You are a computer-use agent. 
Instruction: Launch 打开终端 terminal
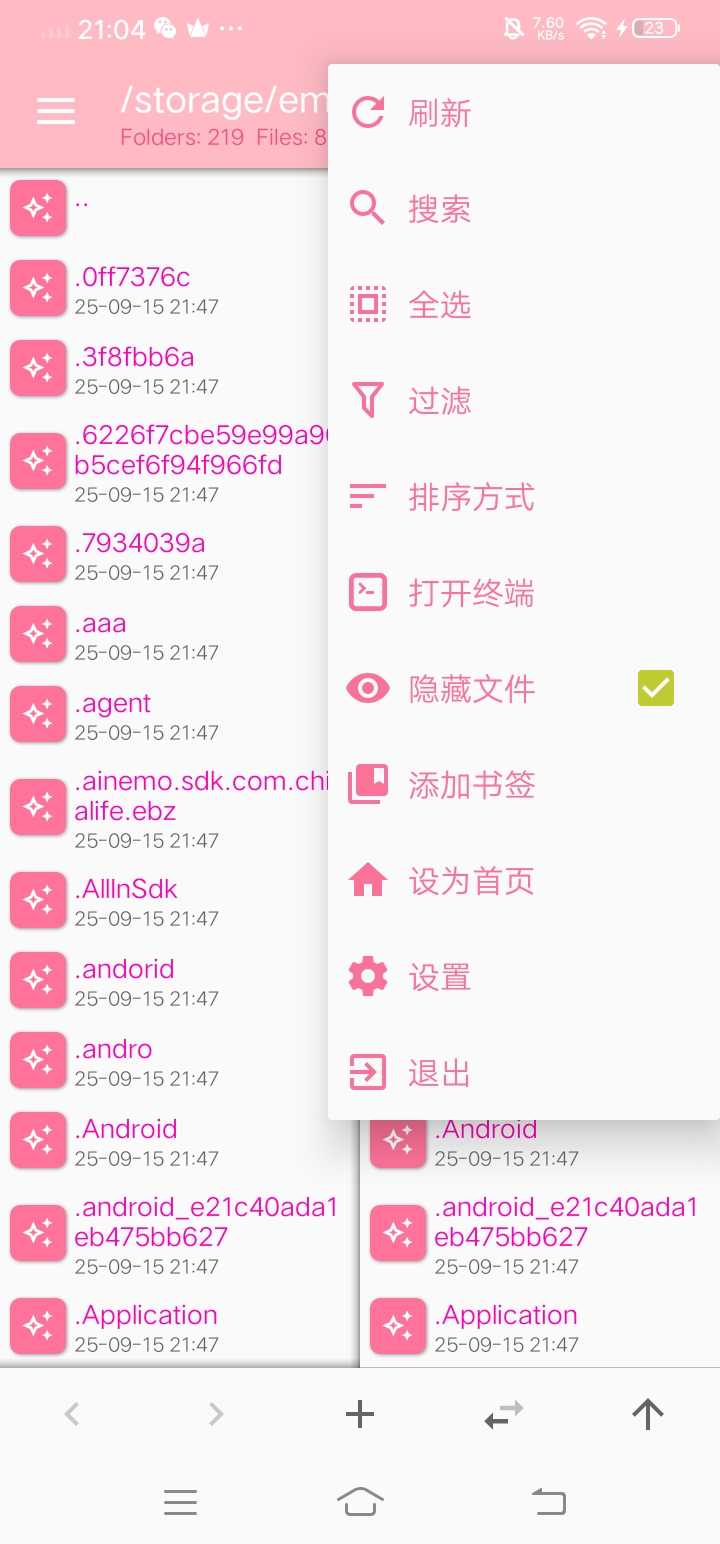470,593
